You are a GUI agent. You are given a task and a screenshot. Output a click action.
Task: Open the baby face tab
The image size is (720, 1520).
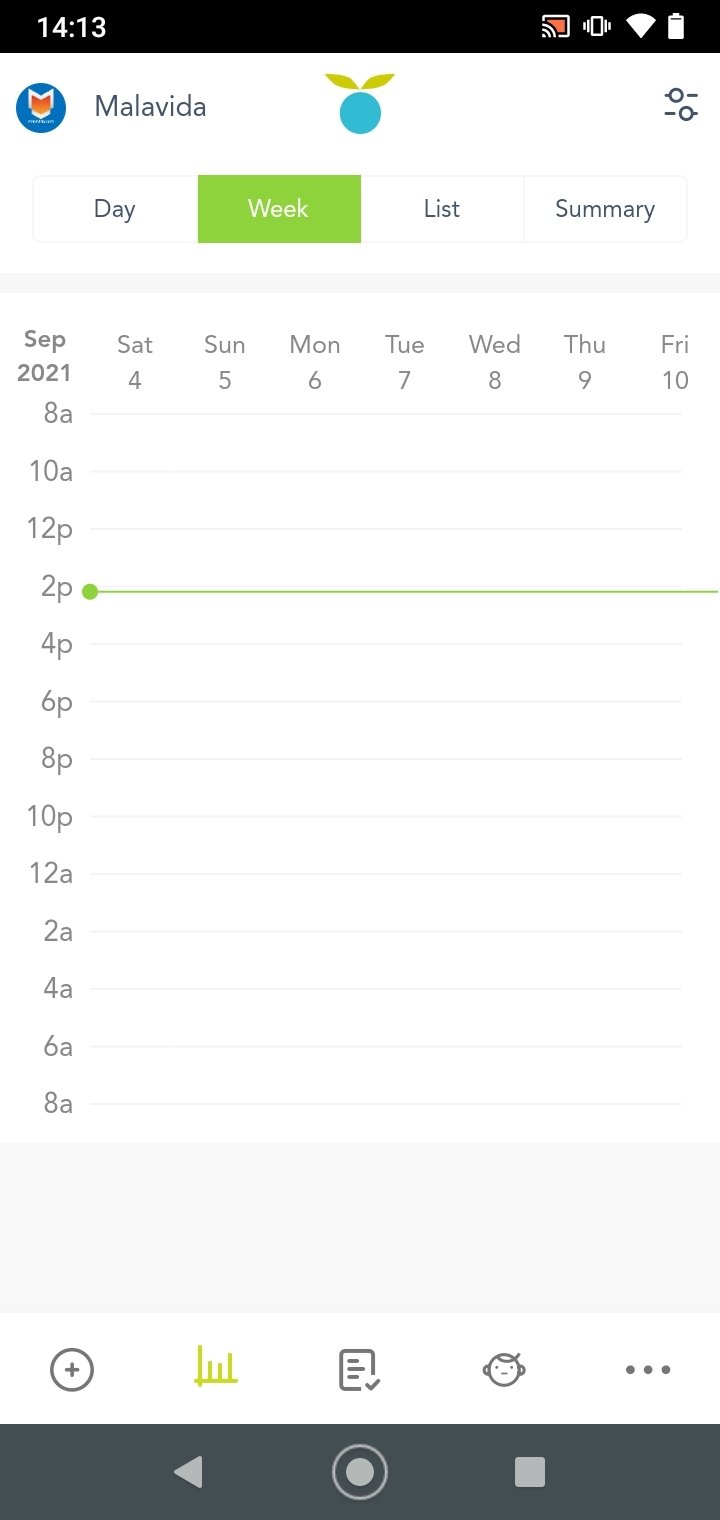pyautogui.click(x=504, y=1368)
